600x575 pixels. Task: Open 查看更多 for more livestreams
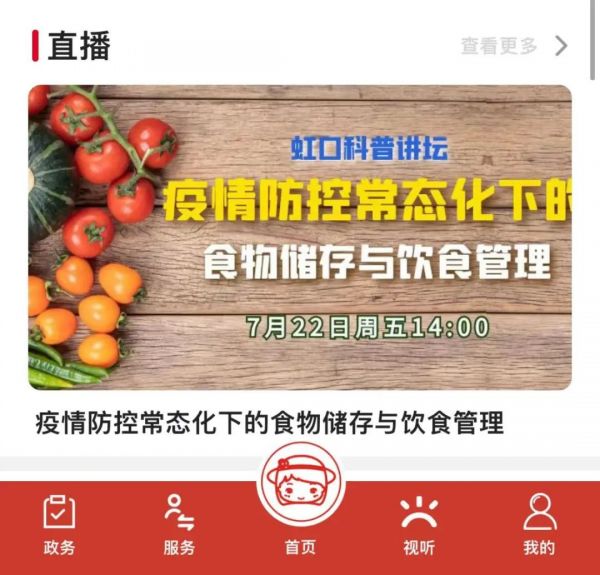512,46
